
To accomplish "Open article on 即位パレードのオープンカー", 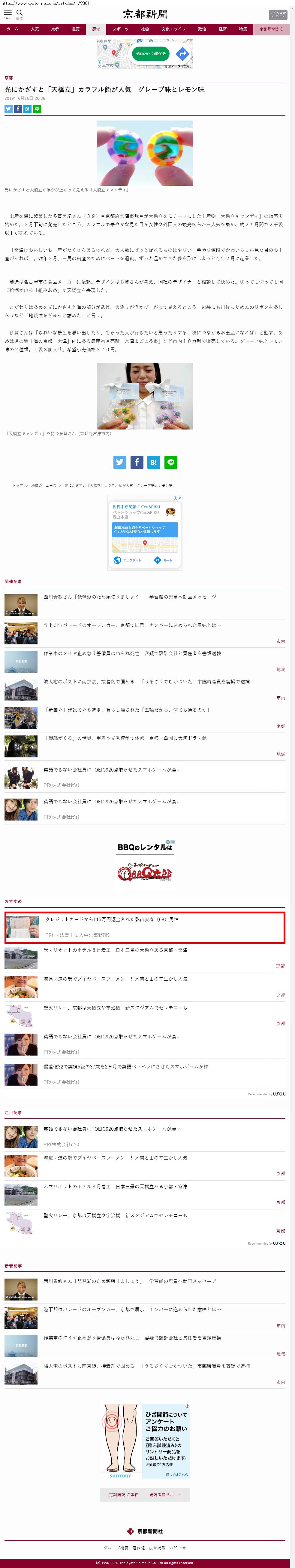I will point(132,625).
